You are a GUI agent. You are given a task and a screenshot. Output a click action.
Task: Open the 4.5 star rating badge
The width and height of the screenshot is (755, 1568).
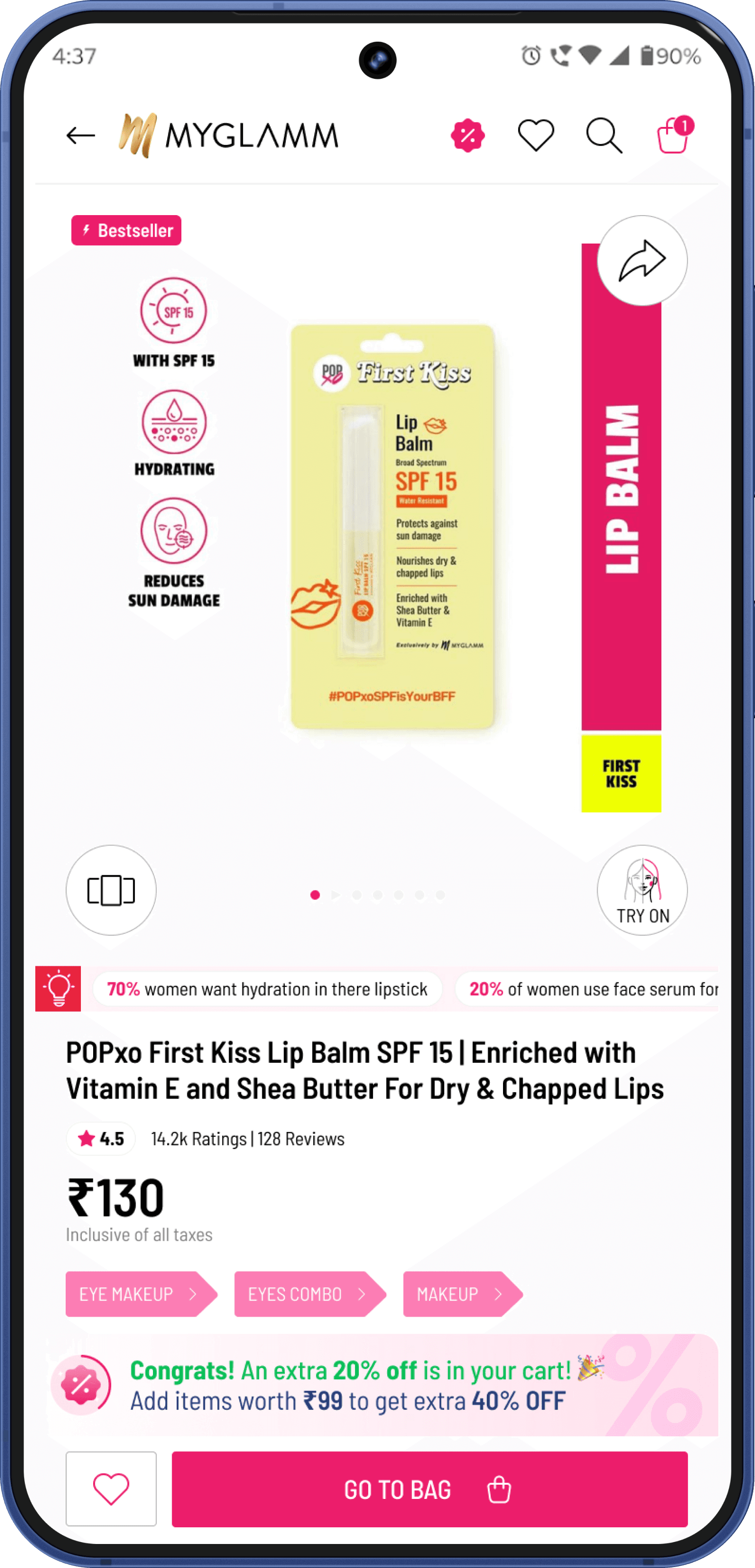(x=101, y=1138)
